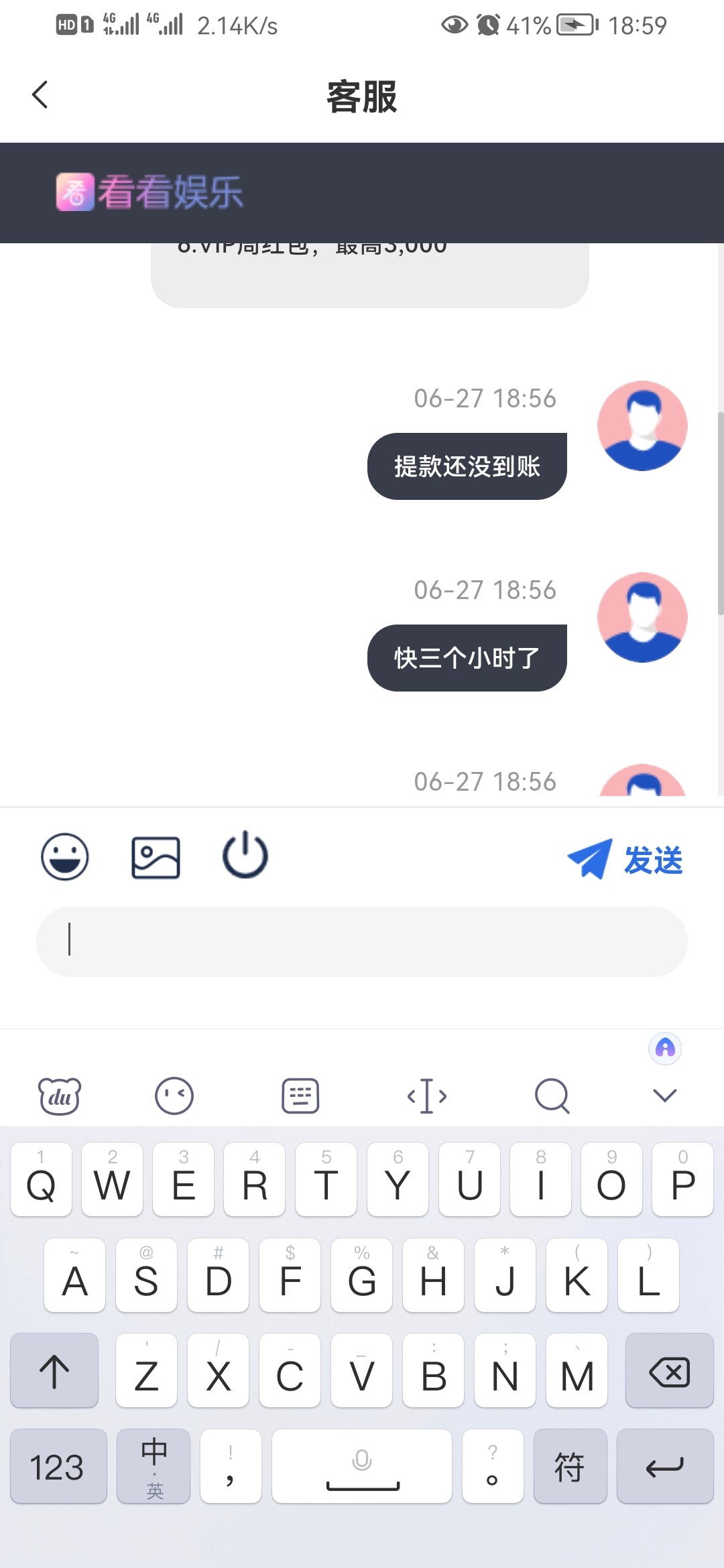Tap the message input field
724x1568 pixels.
coord(362,941)
